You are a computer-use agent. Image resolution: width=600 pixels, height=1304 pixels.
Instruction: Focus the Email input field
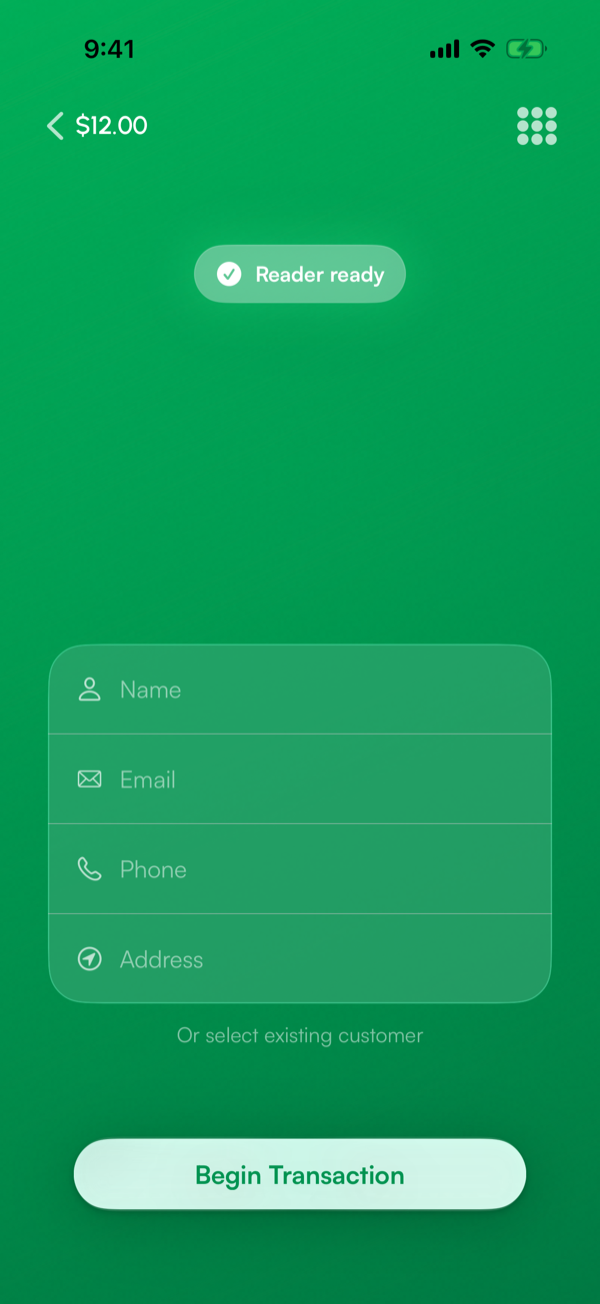coord(300,779)
